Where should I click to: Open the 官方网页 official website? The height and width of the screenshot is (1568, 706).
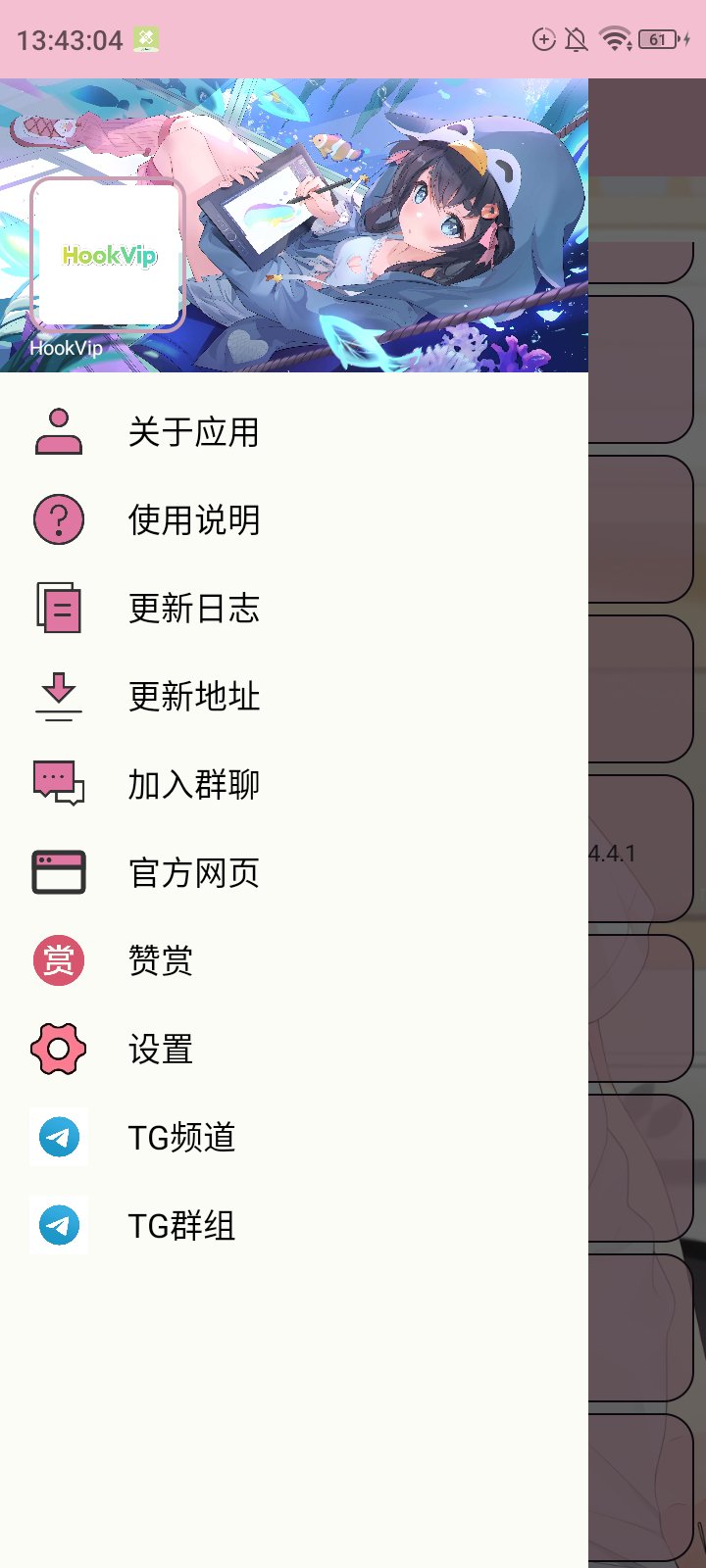(x=193, y=873)
